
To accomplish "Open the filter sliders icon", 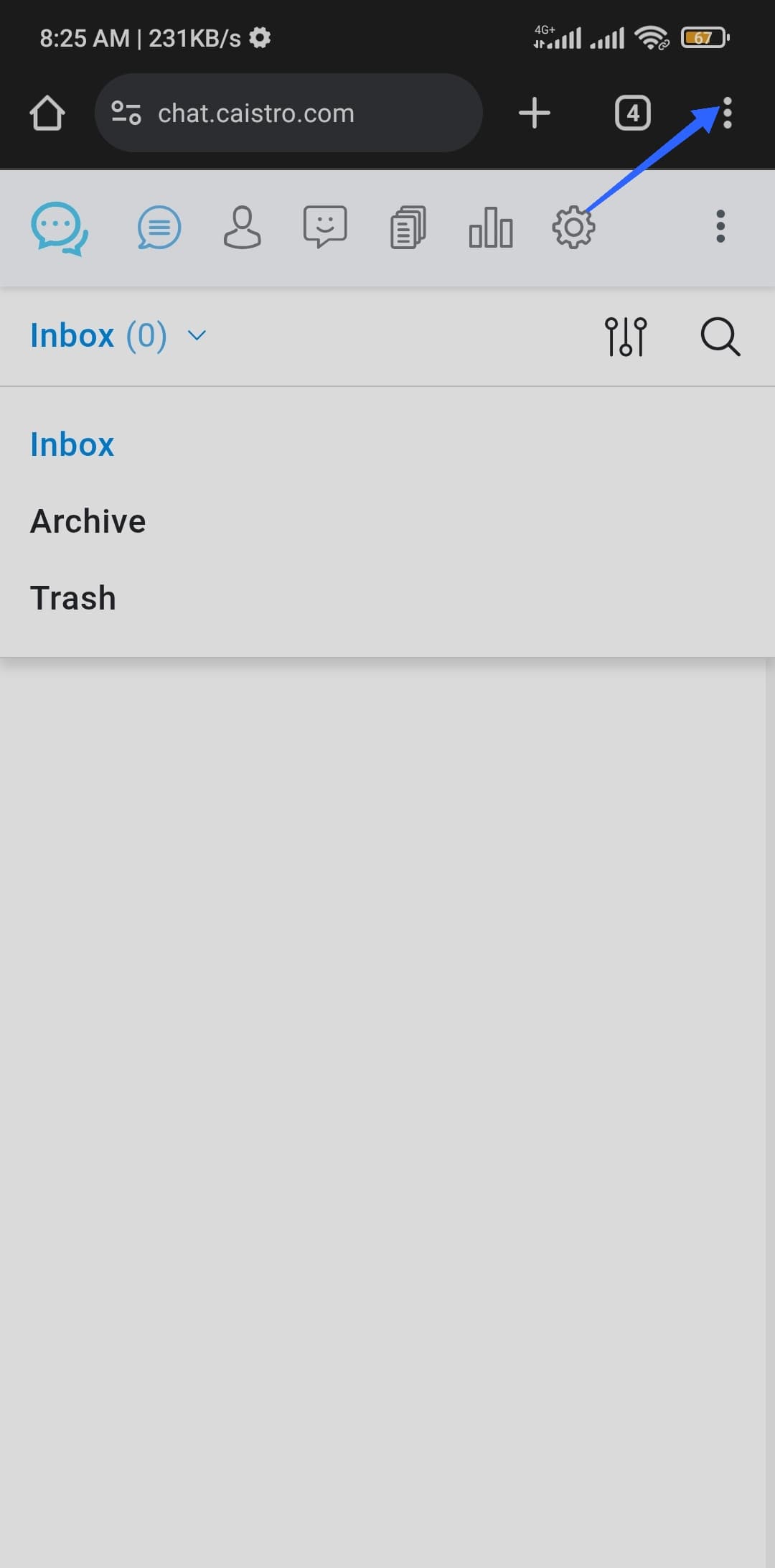I will pyautogui.click(x=626, y=337).
